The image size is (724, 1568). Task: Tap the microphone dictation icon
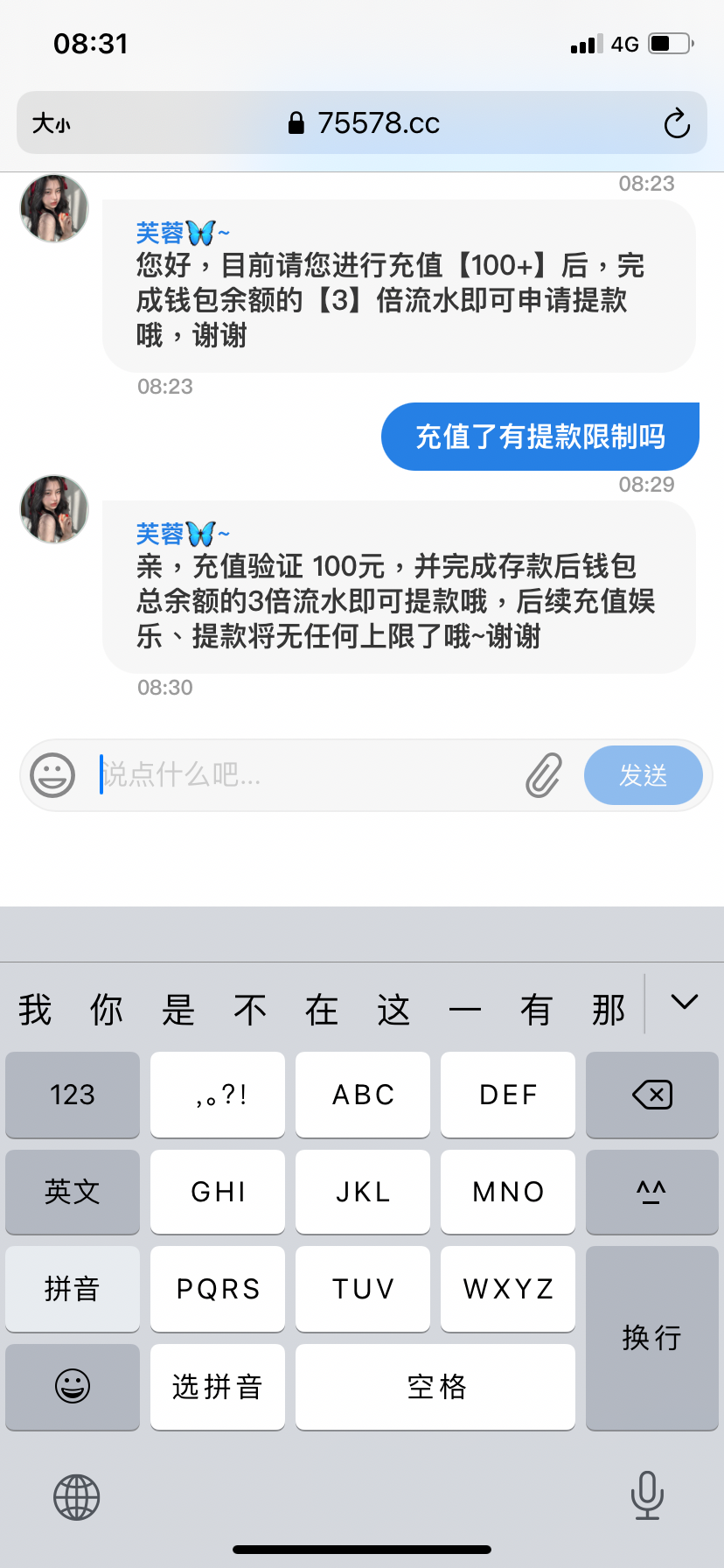(x=647, y=1496)
